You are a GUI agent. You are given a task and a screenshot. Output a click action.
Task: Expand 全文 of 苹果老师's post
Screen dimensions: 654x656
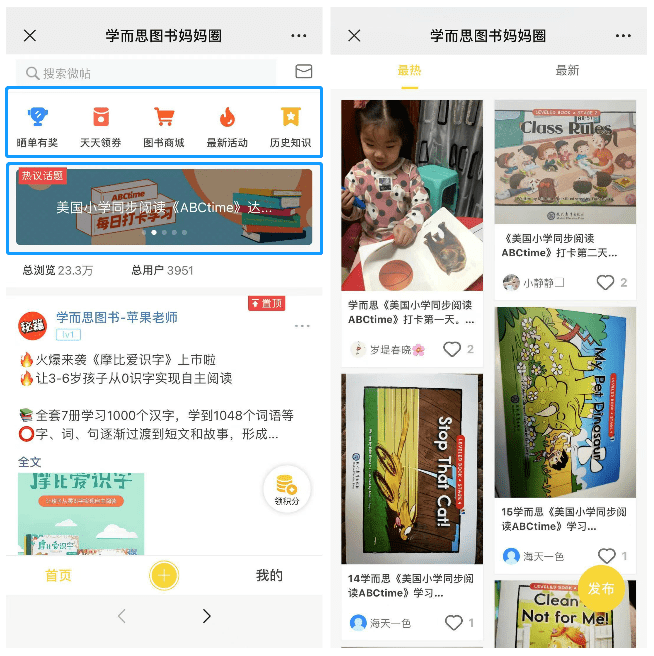(30, 462)
